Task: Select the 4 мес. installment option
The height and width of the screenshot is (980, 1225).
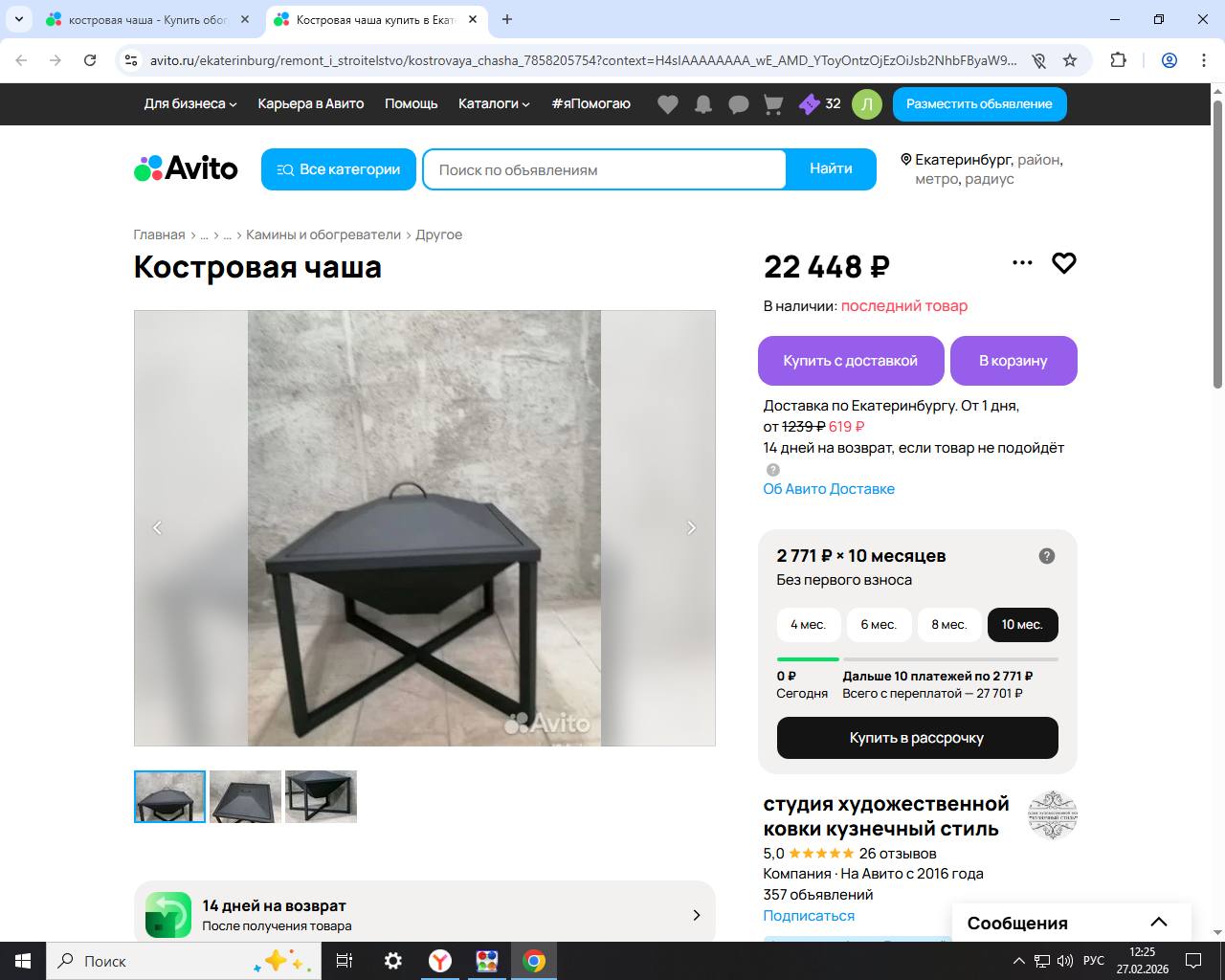Action: (x=808, y=625)
